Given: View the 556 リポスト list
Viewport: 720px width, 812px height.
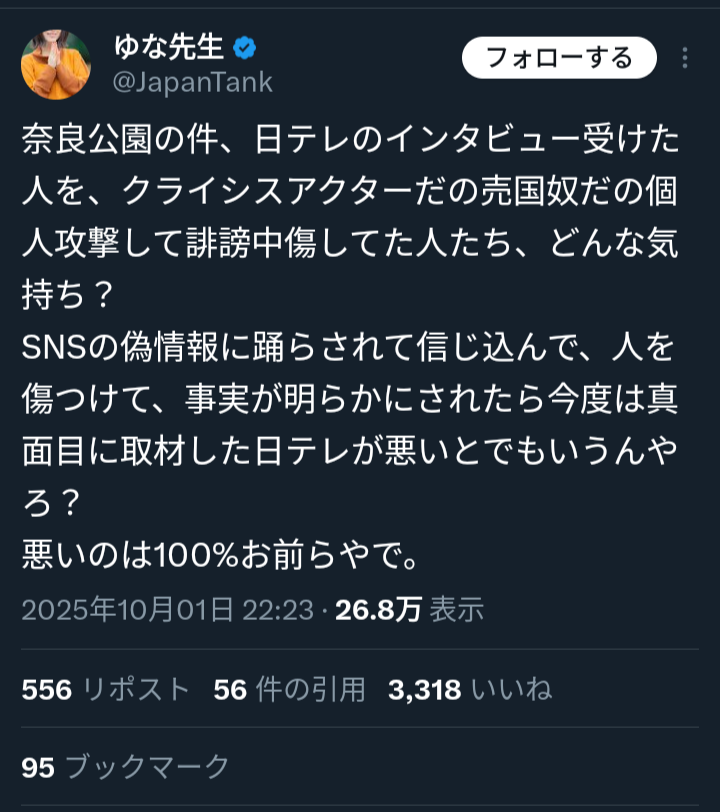Looking at the screenshot, I should (105, 689).
